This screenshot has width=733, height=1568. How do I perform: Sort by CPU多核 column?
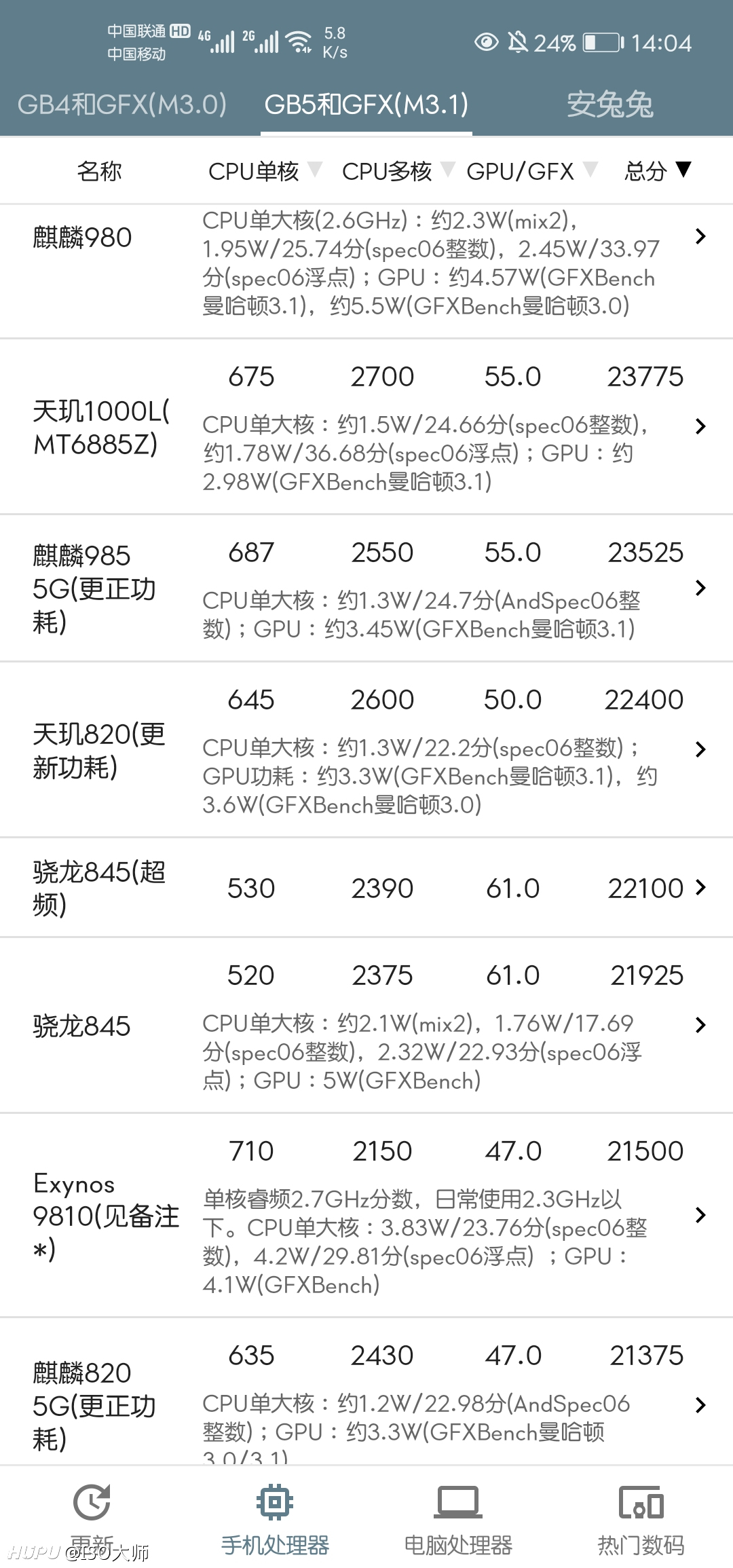[398, 171]
